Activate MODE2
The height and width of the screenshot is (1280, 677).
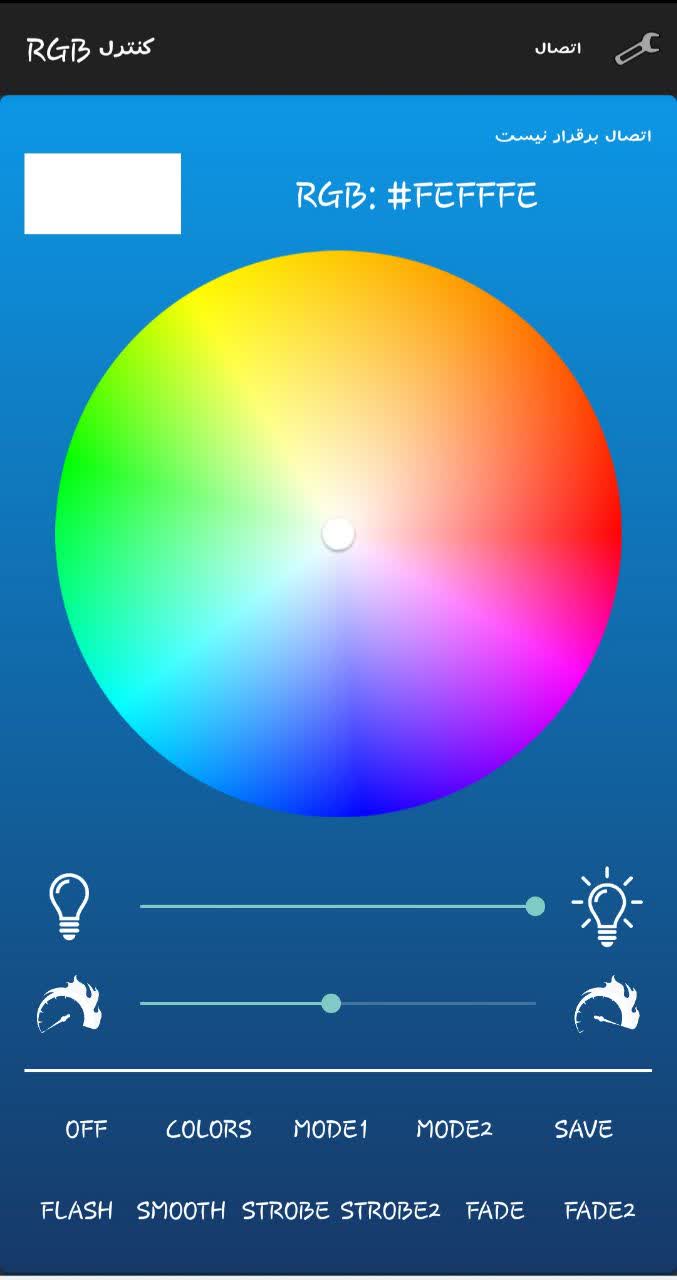(454, 1129)
